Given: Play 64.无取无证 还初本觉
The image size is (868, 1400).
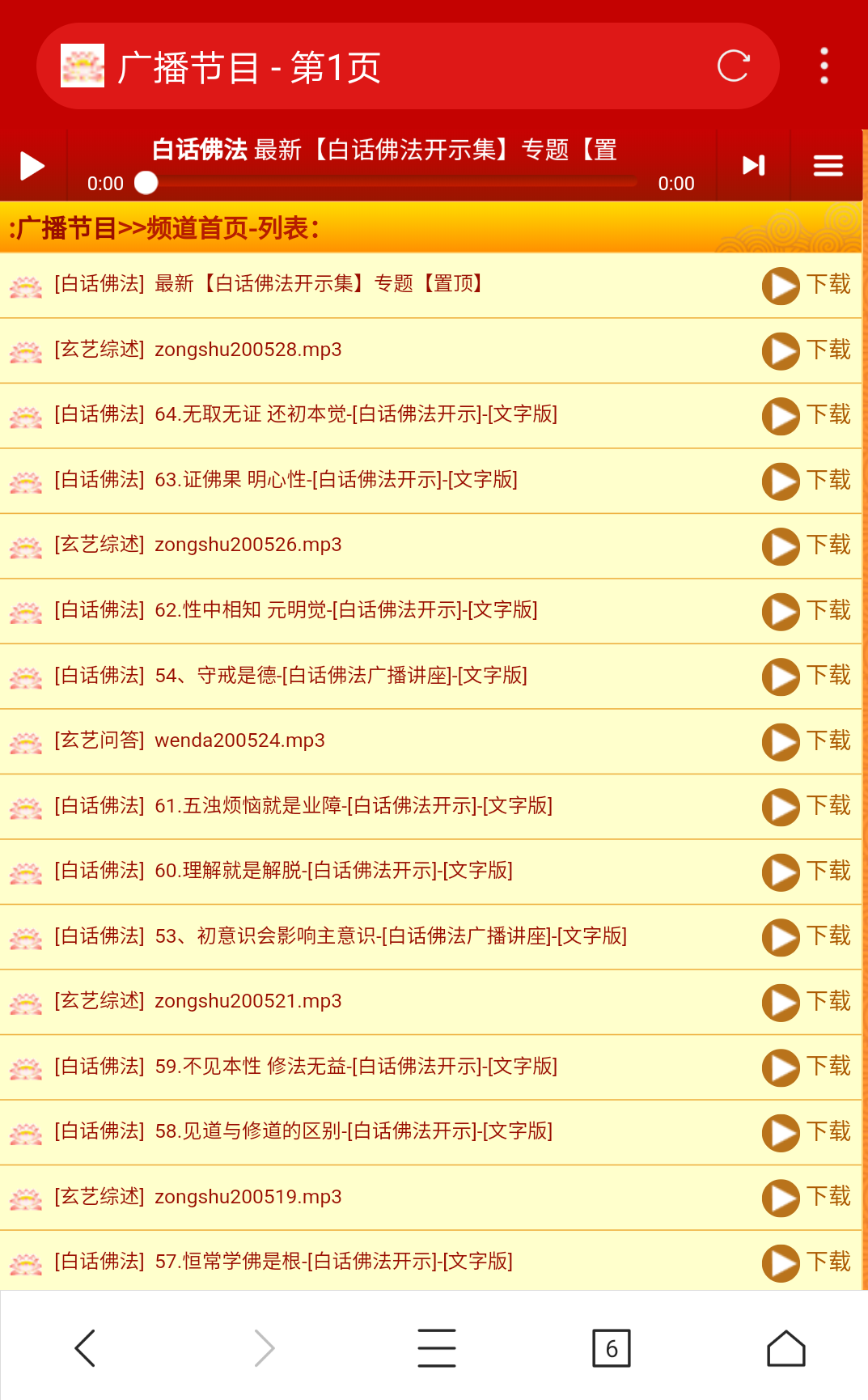Looking at the screenshot, I should tap(781, 416).
